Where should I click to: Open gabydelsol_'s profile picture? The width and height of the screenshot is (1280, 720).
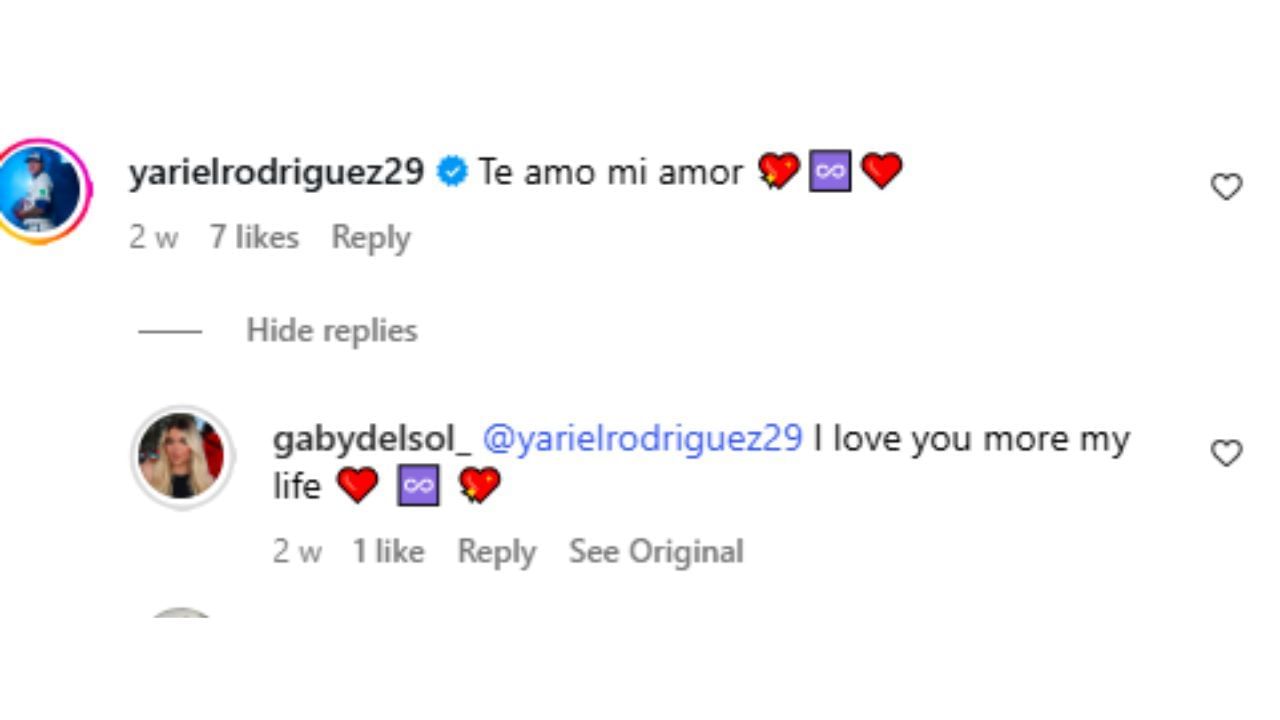point(182,456)
